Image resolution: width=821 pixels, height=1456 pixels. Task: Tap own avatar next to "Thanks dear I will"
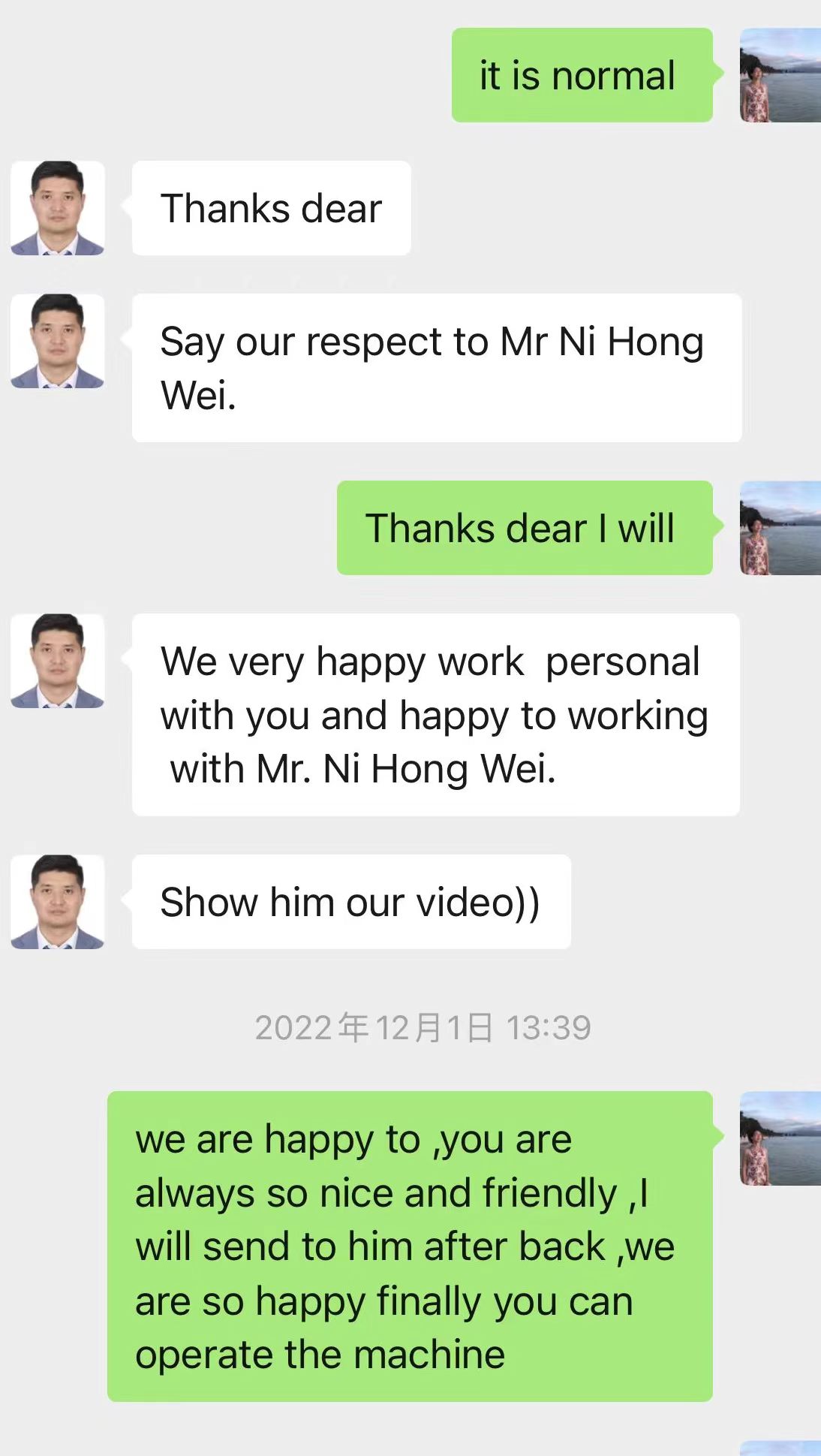click(x=780, y=528)
